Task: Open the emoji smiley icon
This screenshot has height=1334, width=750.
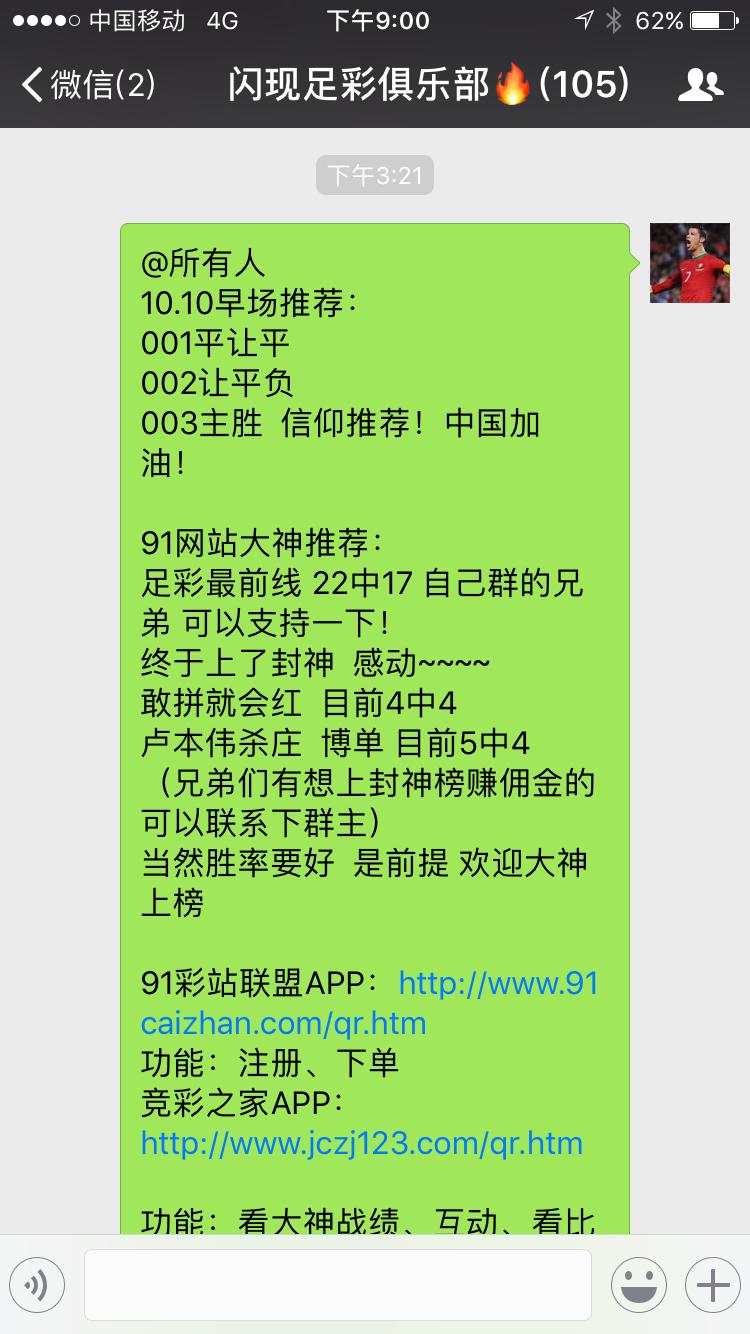Action: (x=637, y=1284)
